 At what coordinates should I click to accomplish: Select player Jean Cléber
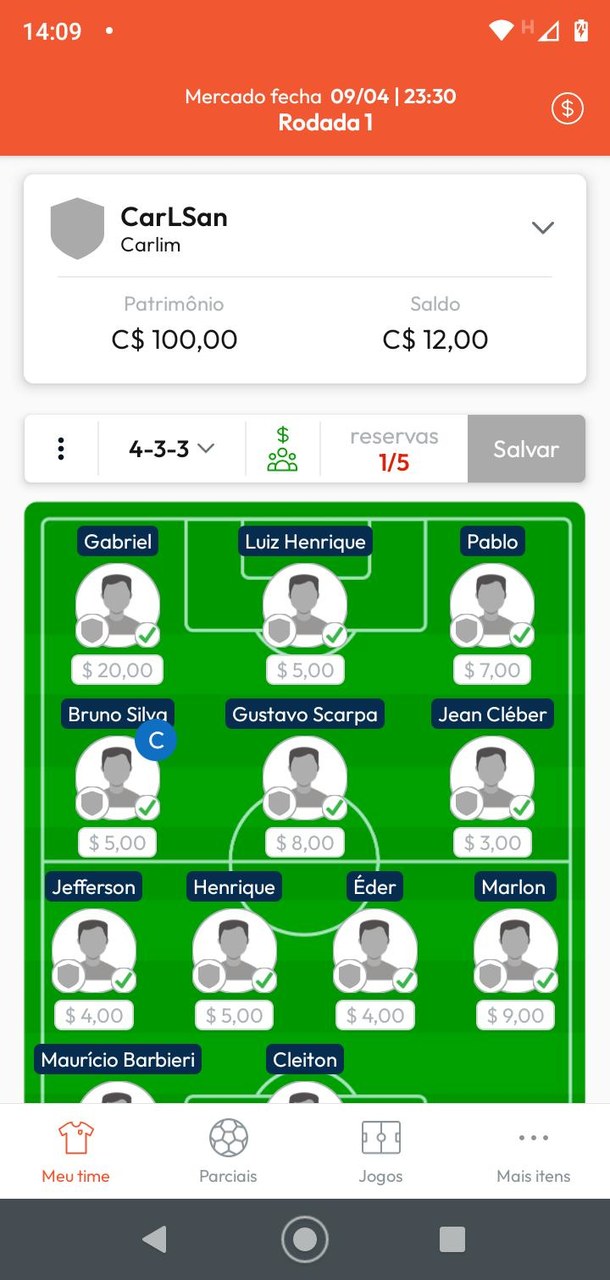point(492,779)
